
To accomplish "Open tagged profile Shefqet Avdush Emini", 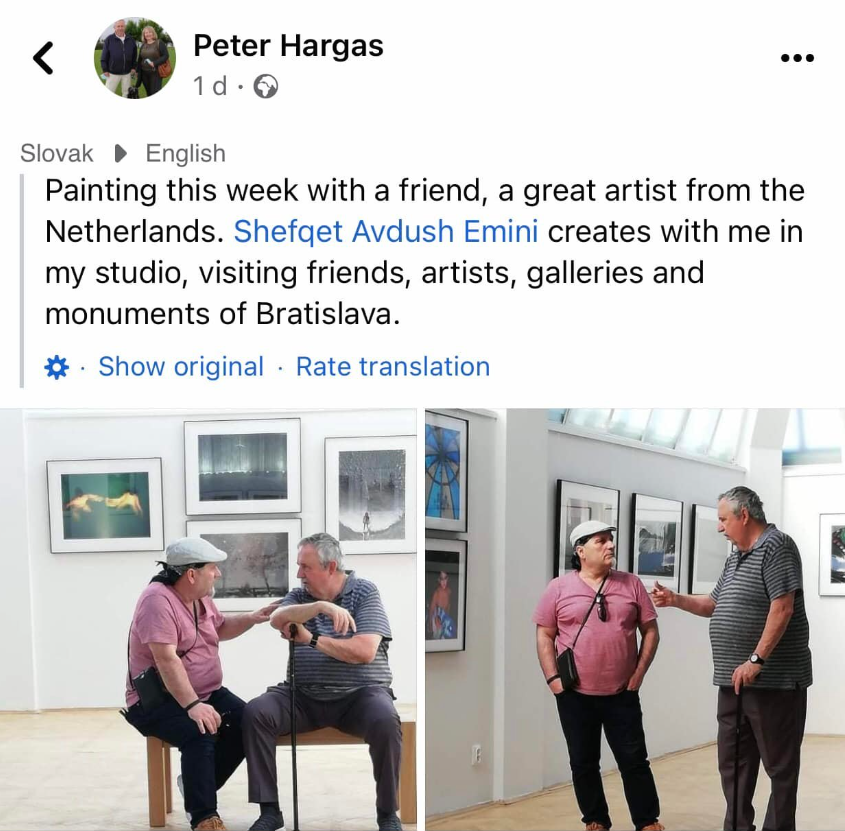I will [x=386, y=231].
